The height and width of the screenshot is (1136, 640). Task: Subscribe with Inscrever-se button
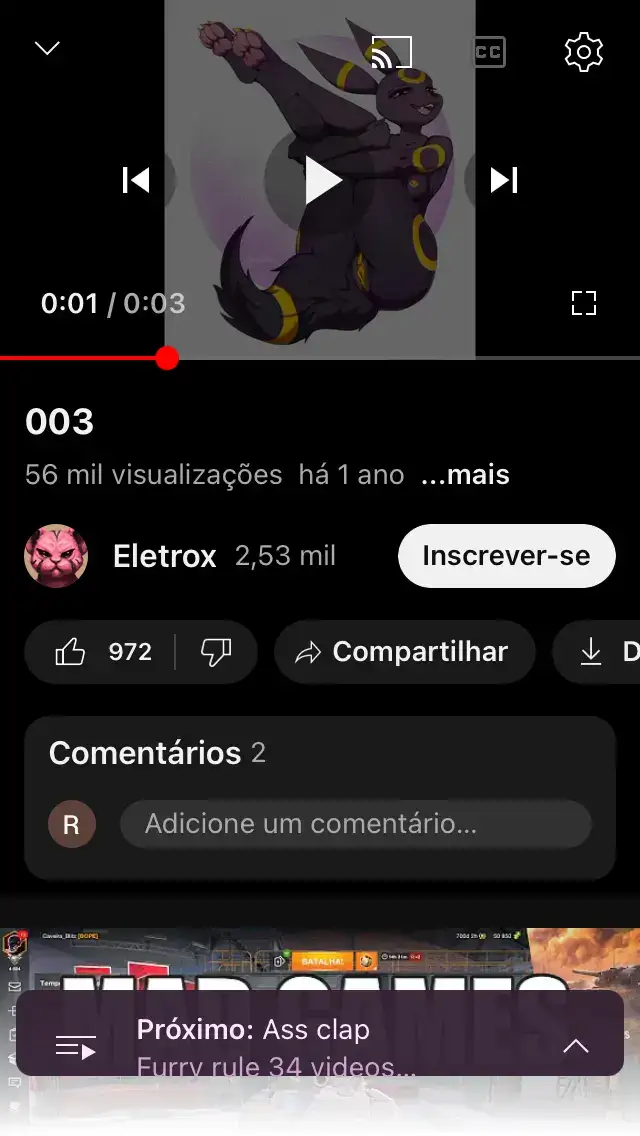click(506, 556)
